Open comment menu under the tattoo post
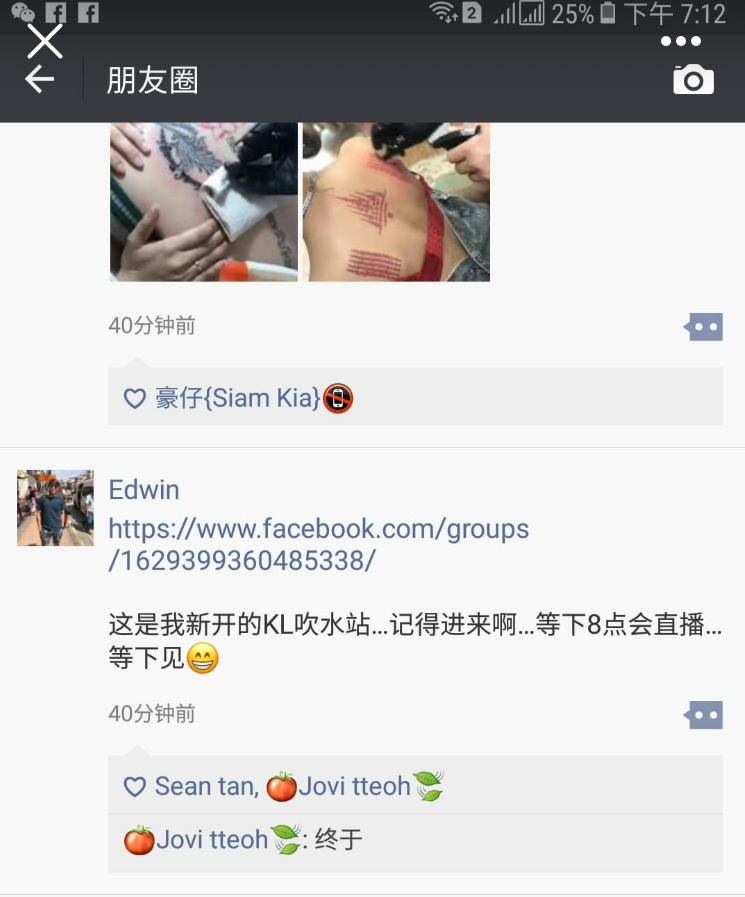This screenshot has width=745, height=897. (704, 327)
